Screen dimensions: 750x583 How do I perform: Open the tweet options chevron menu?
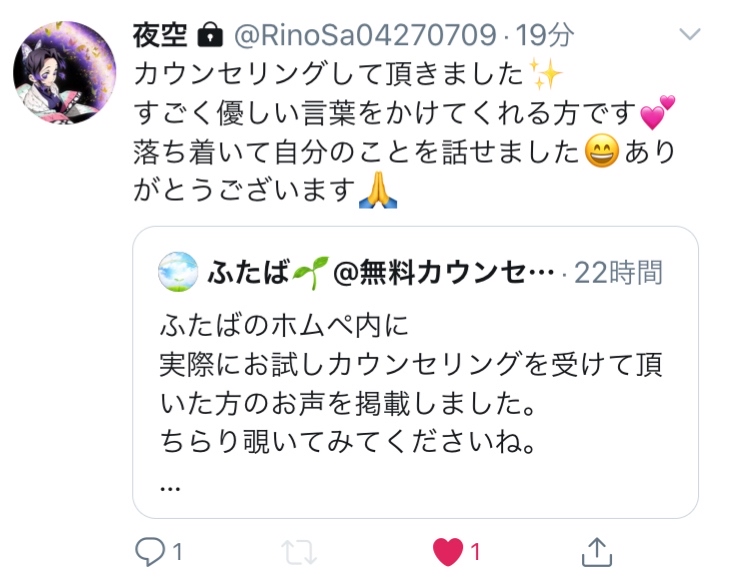pos(690,35)
